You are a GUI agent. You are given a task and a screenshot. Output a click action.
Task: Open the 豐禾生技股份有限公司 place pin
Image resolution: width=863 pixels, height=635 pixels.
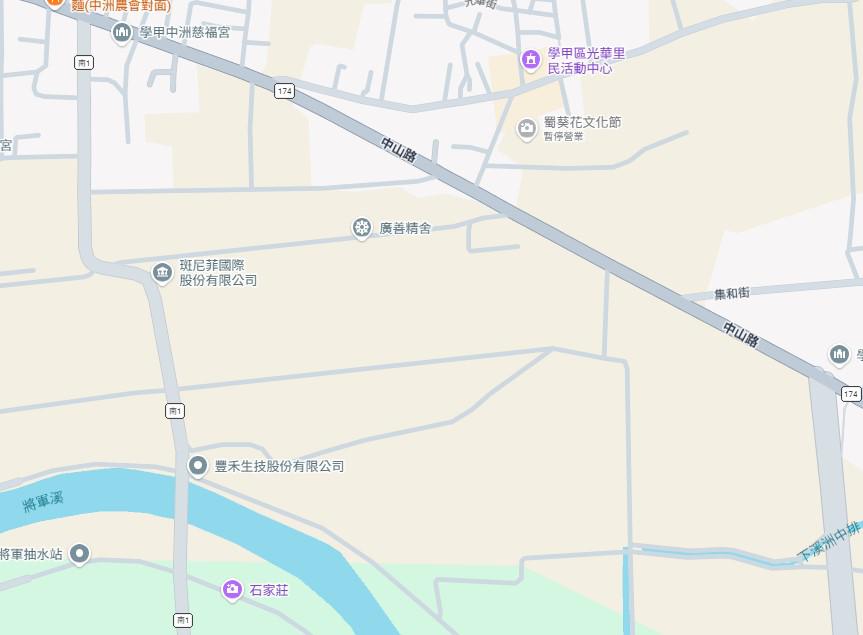pos(199,466)
